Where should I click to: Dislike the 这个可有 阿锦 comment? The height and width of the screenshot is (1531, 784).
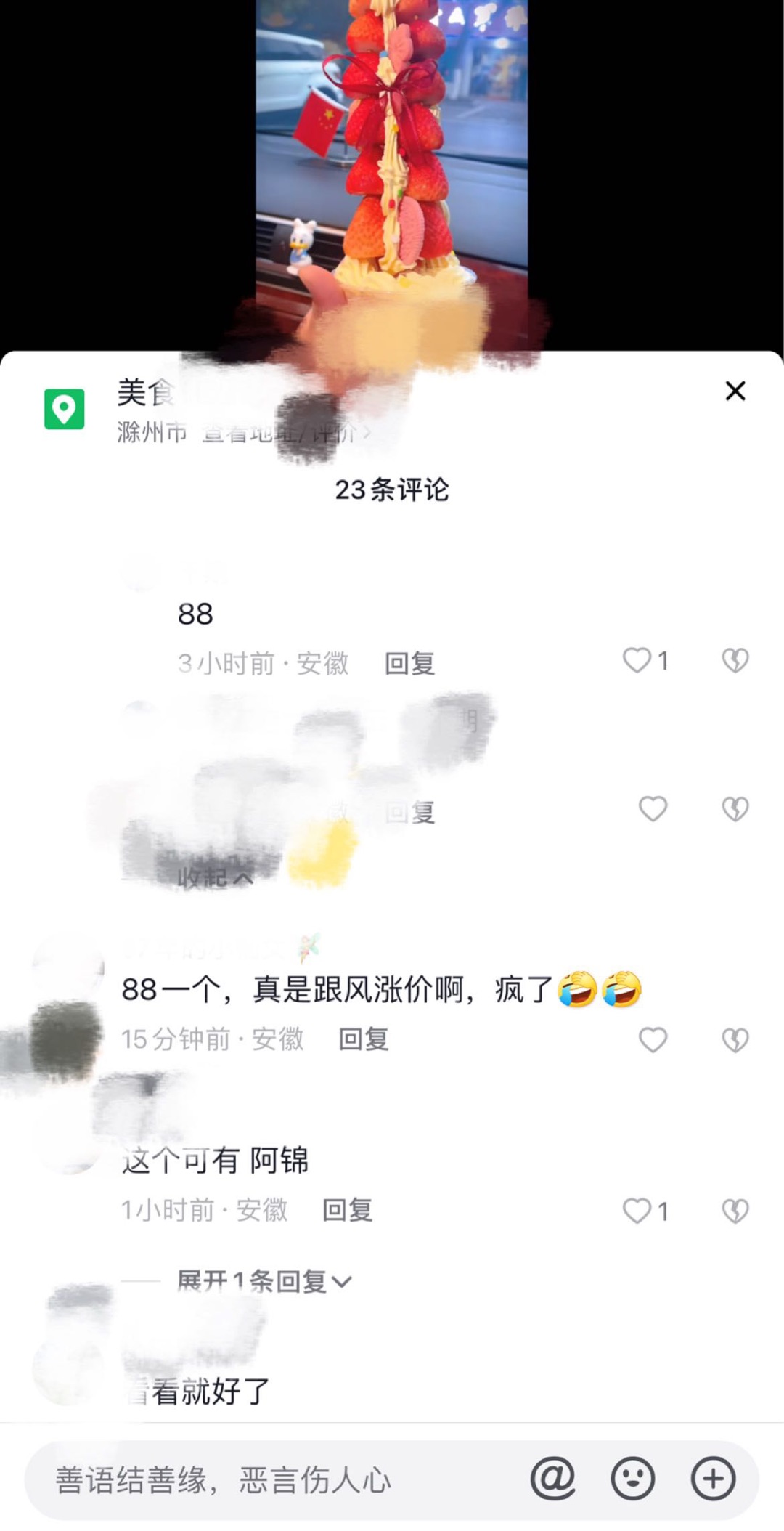[735, 1211]
